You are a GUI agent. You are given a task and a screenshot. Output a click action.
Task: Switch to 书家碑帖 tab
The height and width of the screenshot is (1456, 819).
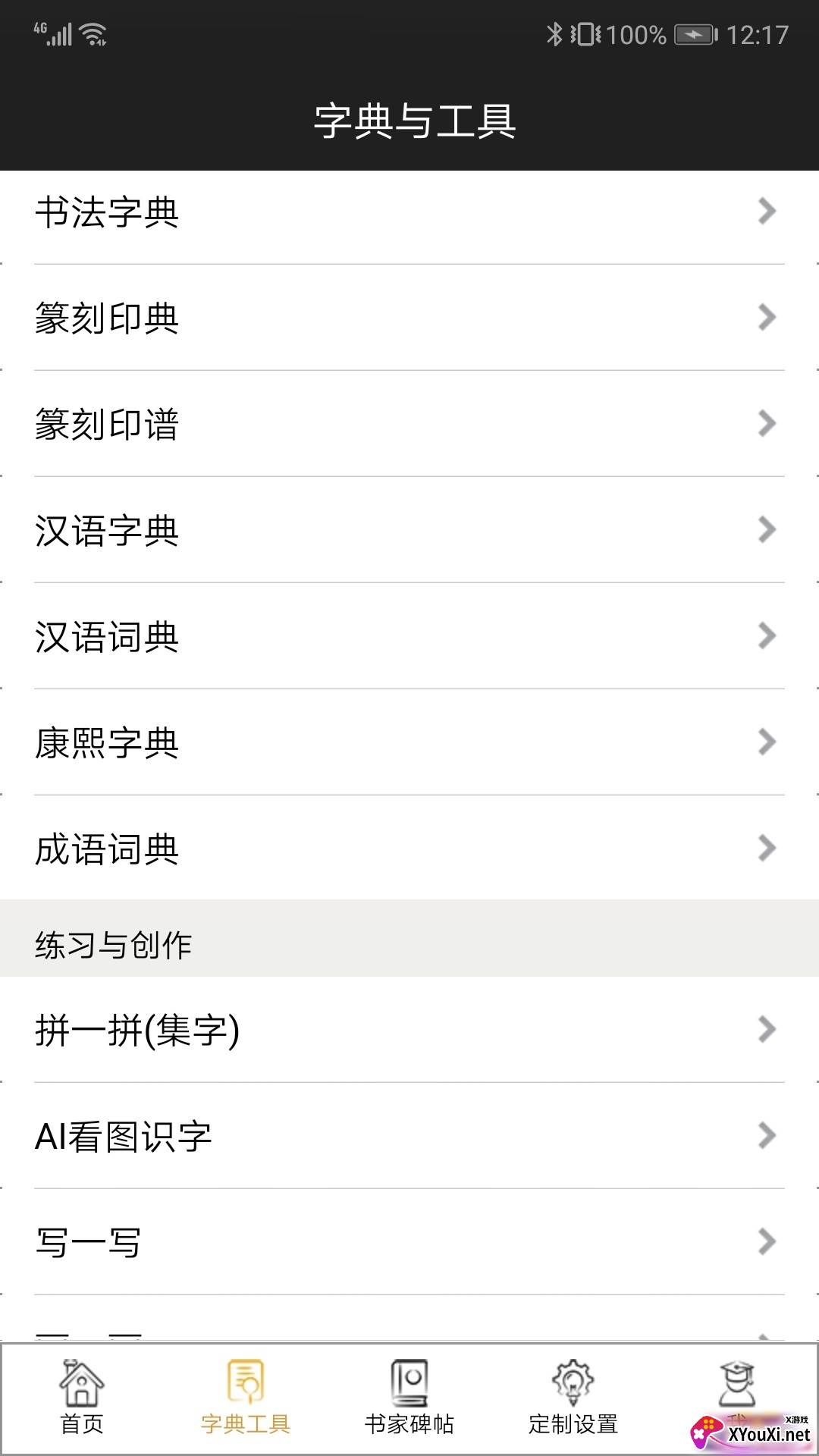pos(409,1399)
